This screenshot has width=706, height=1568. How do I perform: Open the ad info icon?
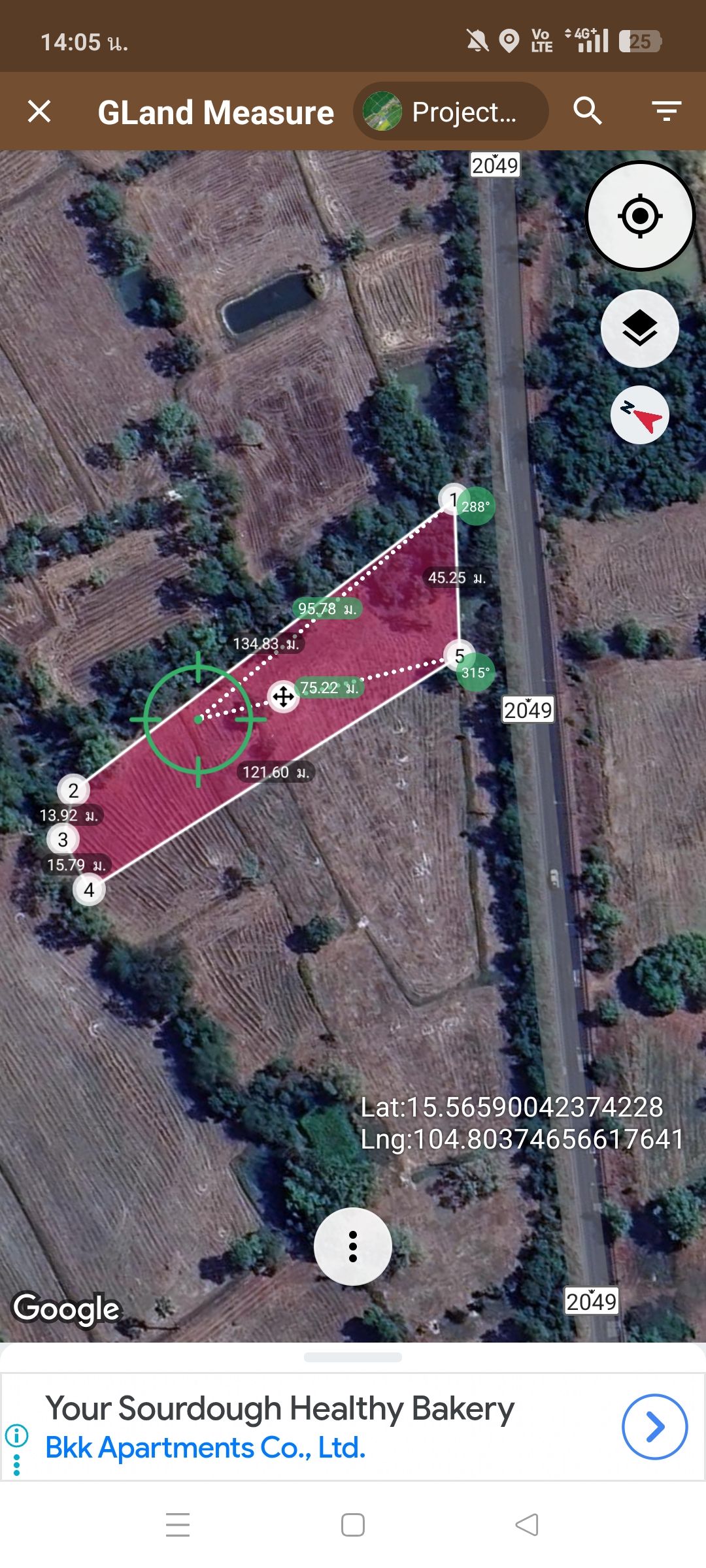(16, 1435)
